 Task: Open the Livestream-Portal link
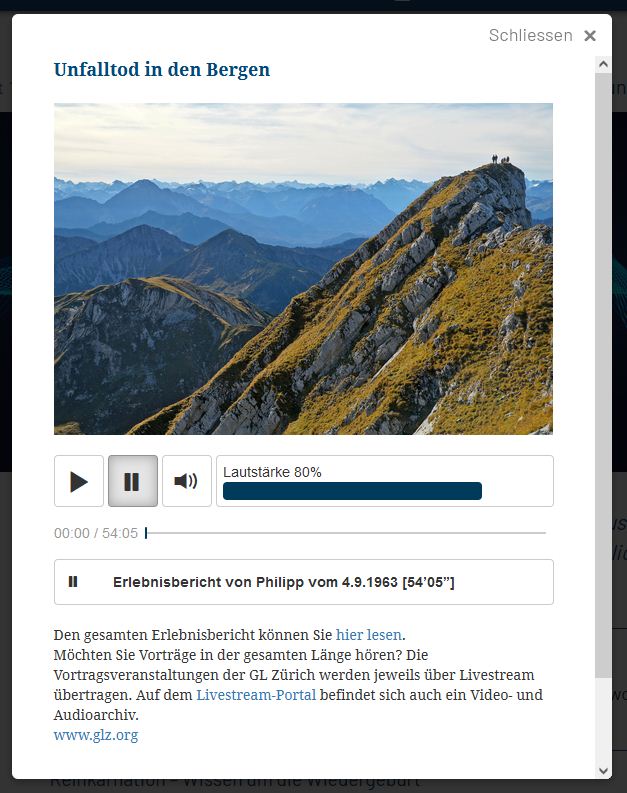click(x=256, y=695)
